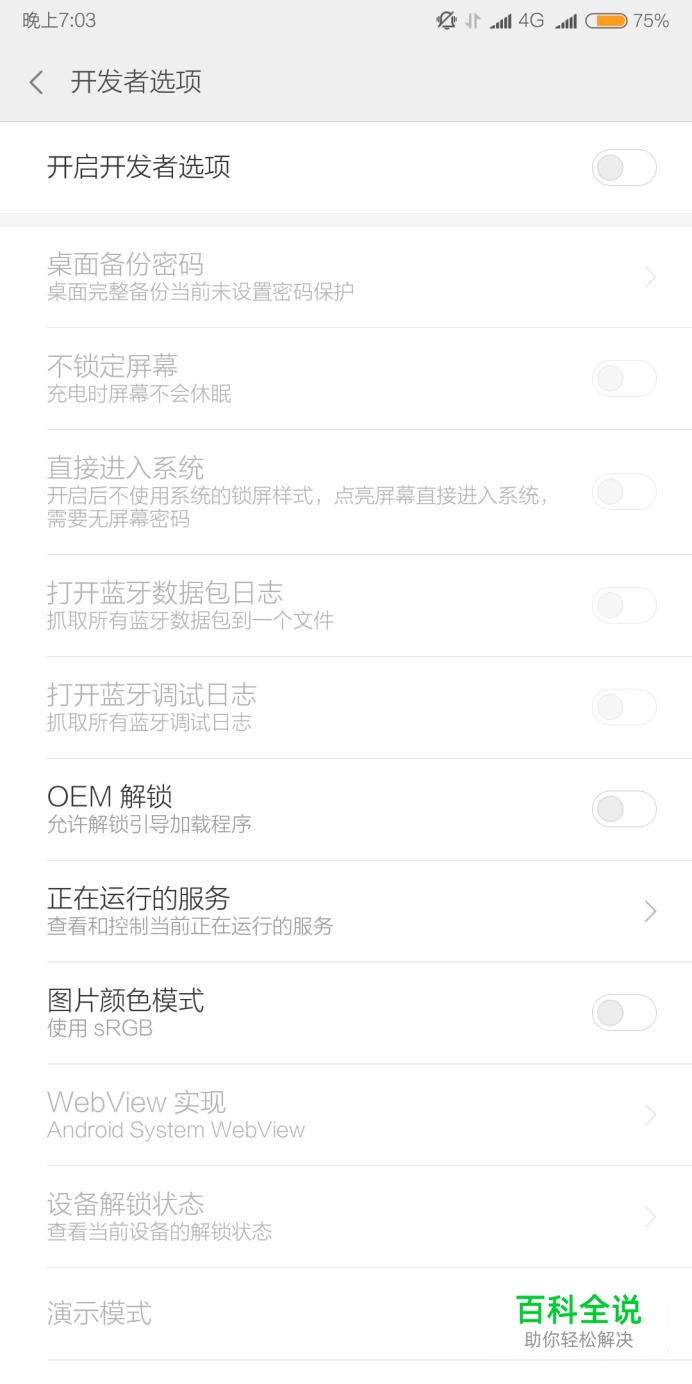Open 设备解锁状态 row
This screenshot has width=692, height=1384.
pos(346,1217)
